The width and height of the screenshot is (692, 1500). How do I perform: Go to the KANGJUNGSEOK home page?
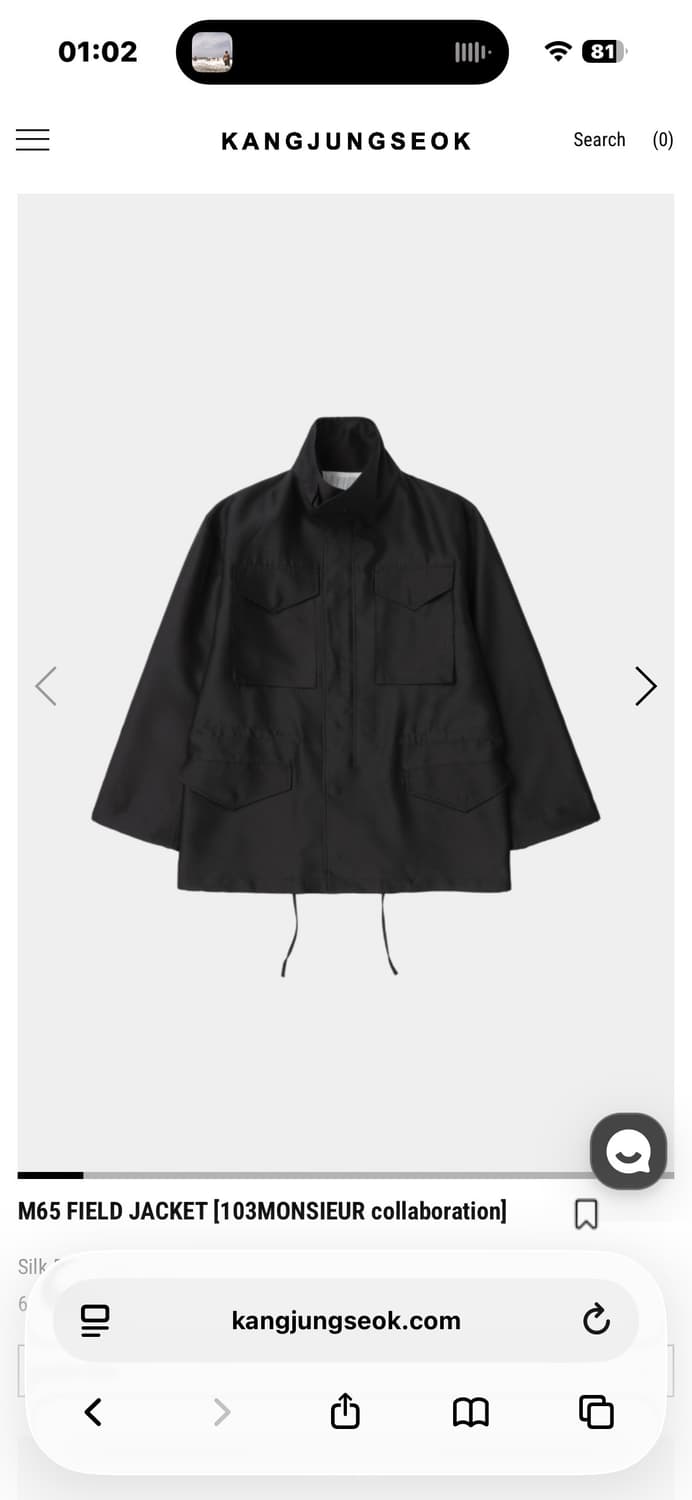click(x=346, y=141)
